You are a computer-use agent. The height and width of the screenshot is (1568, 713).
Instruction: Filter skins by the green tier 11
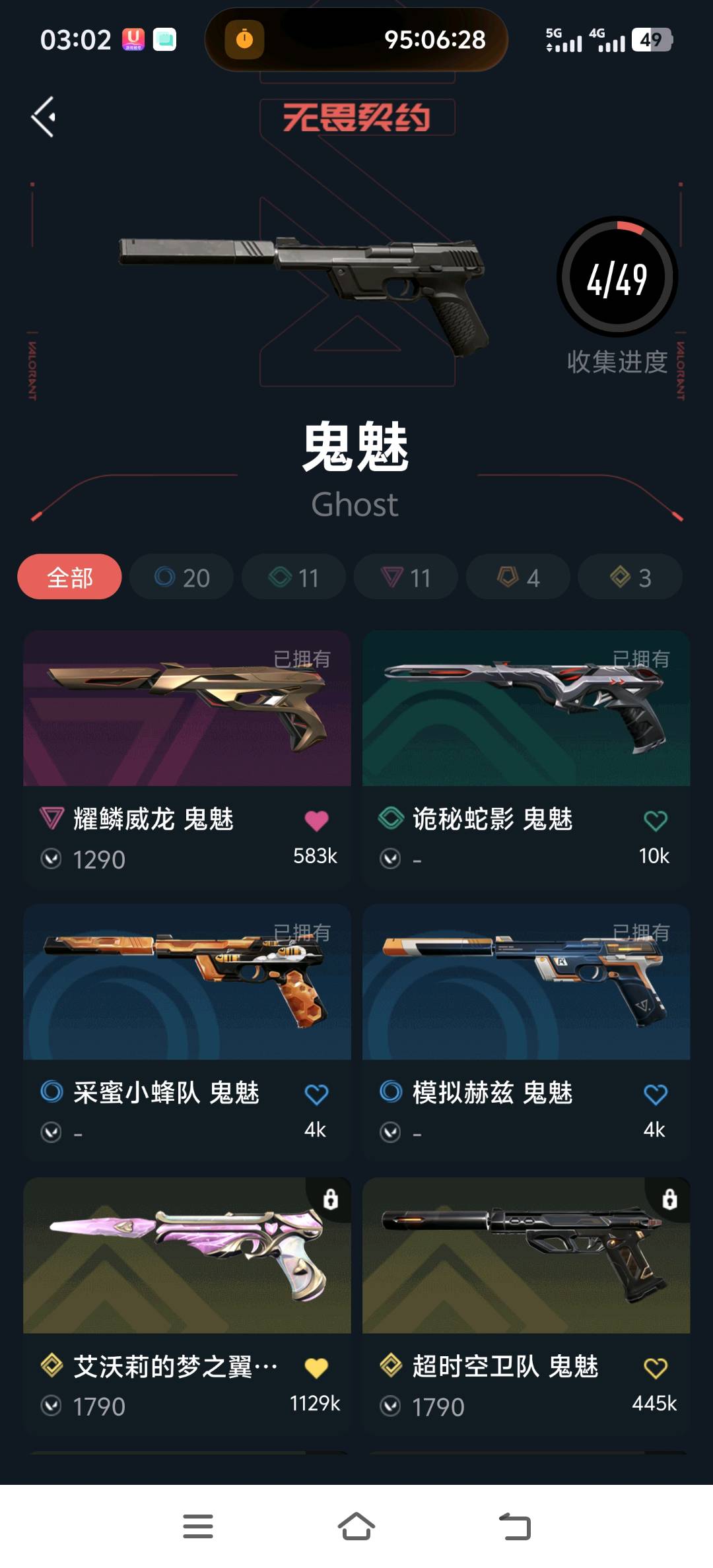[294, 577]
